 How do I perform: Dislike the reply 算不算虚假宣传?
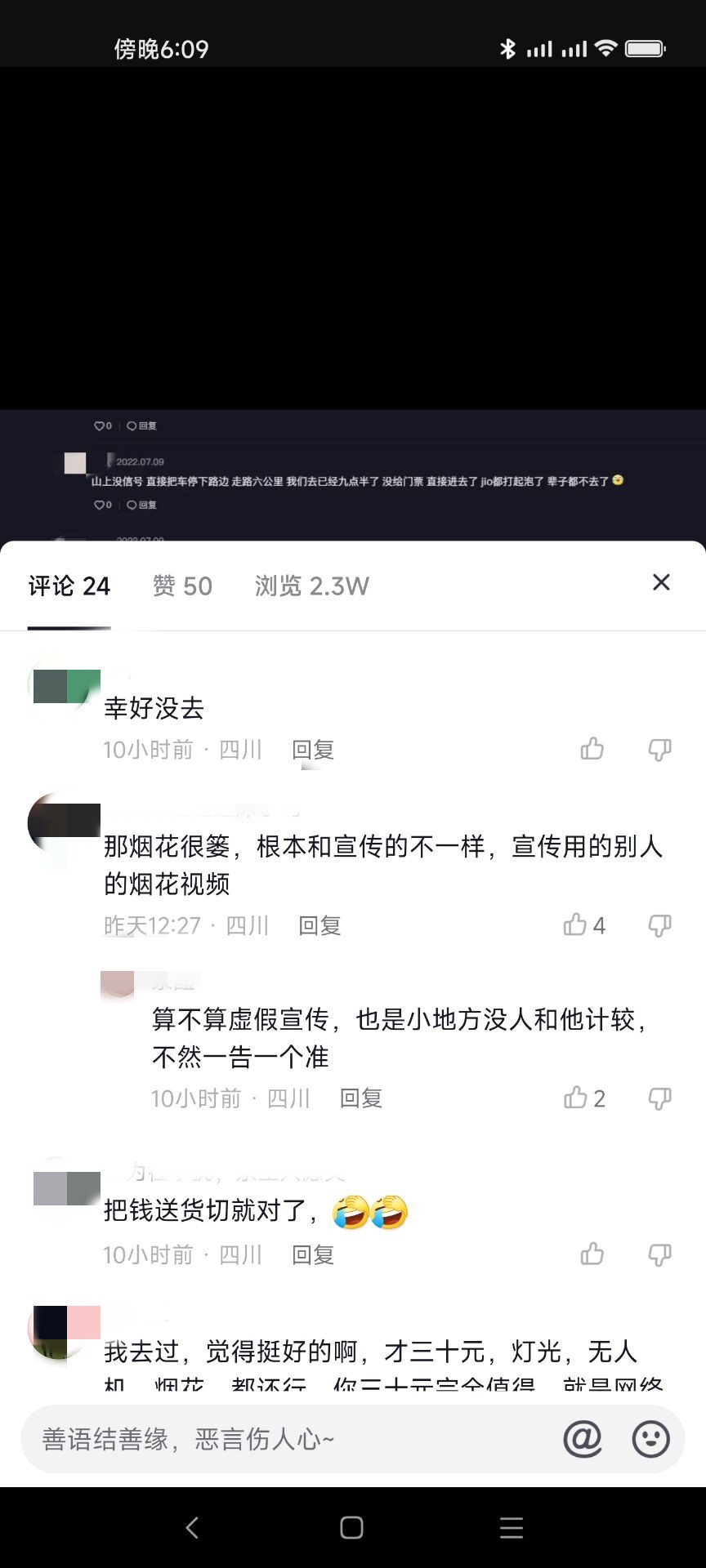point(659,1098)
